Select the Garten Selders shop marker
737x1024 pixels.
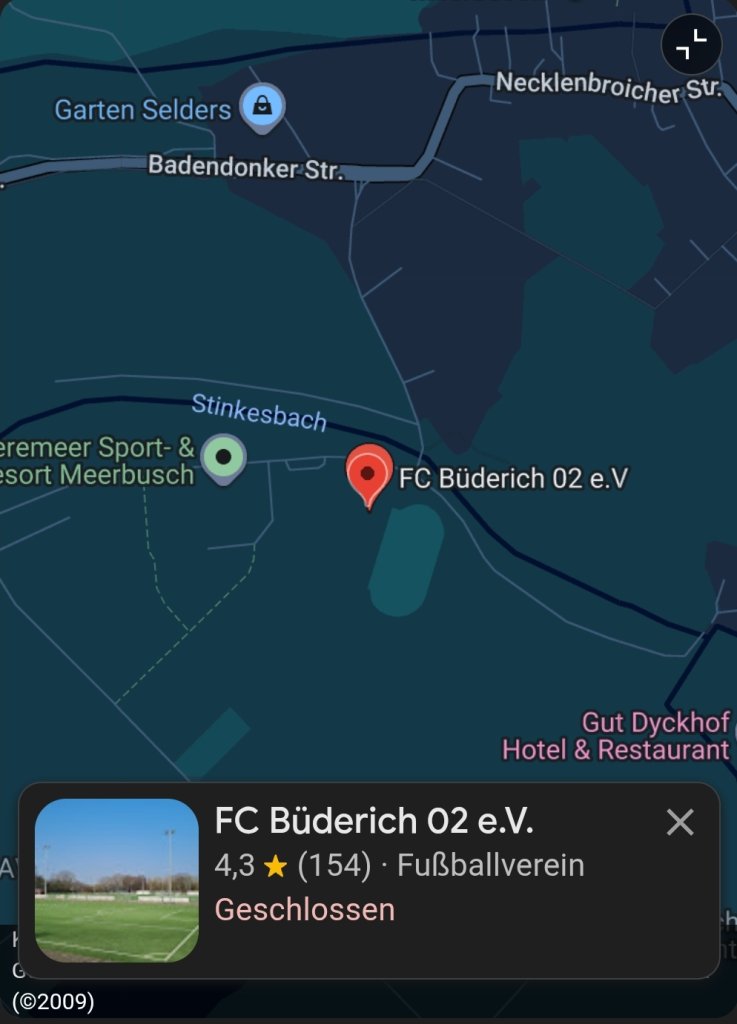pyautogui.click(x=262, y=107)
